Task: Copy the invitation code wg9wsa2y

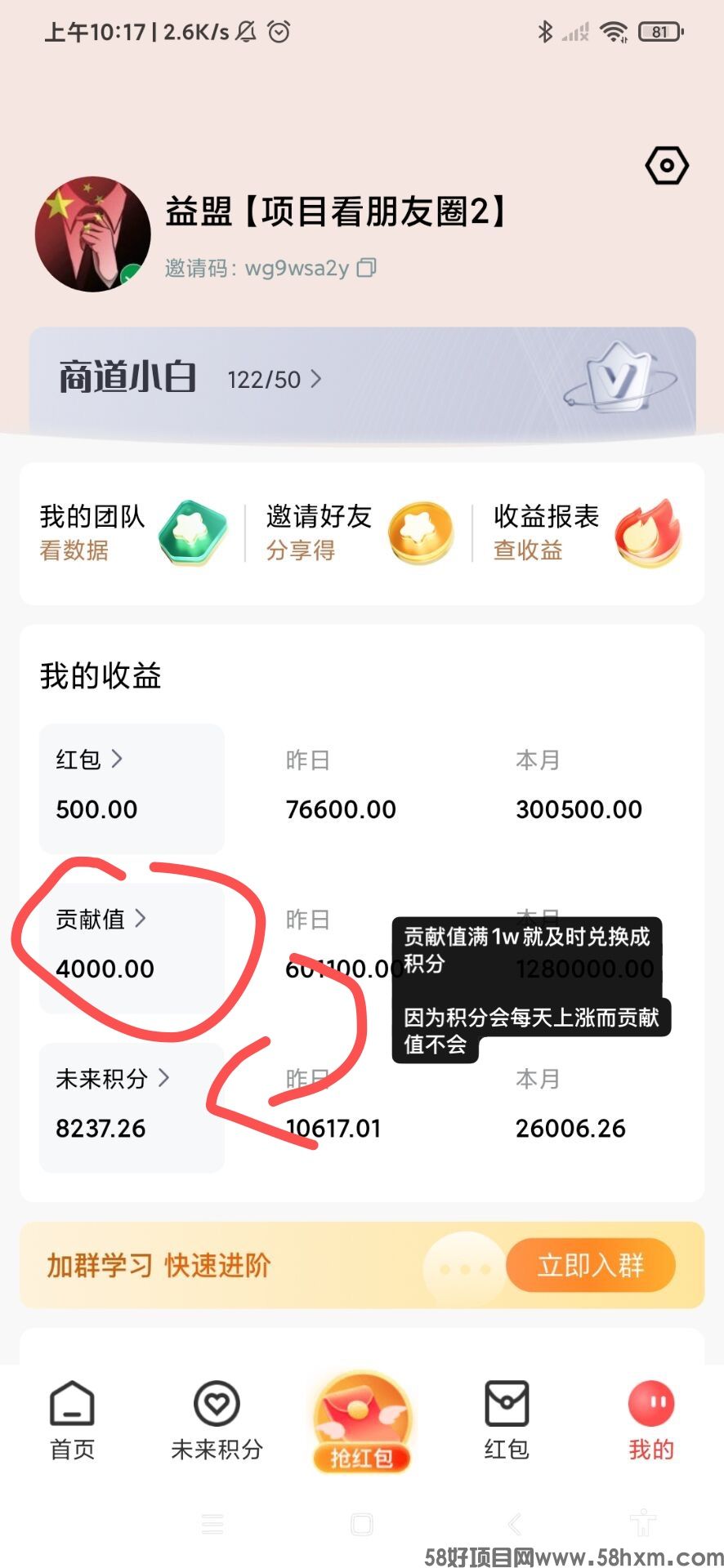Action: click(x=366, y=268)
